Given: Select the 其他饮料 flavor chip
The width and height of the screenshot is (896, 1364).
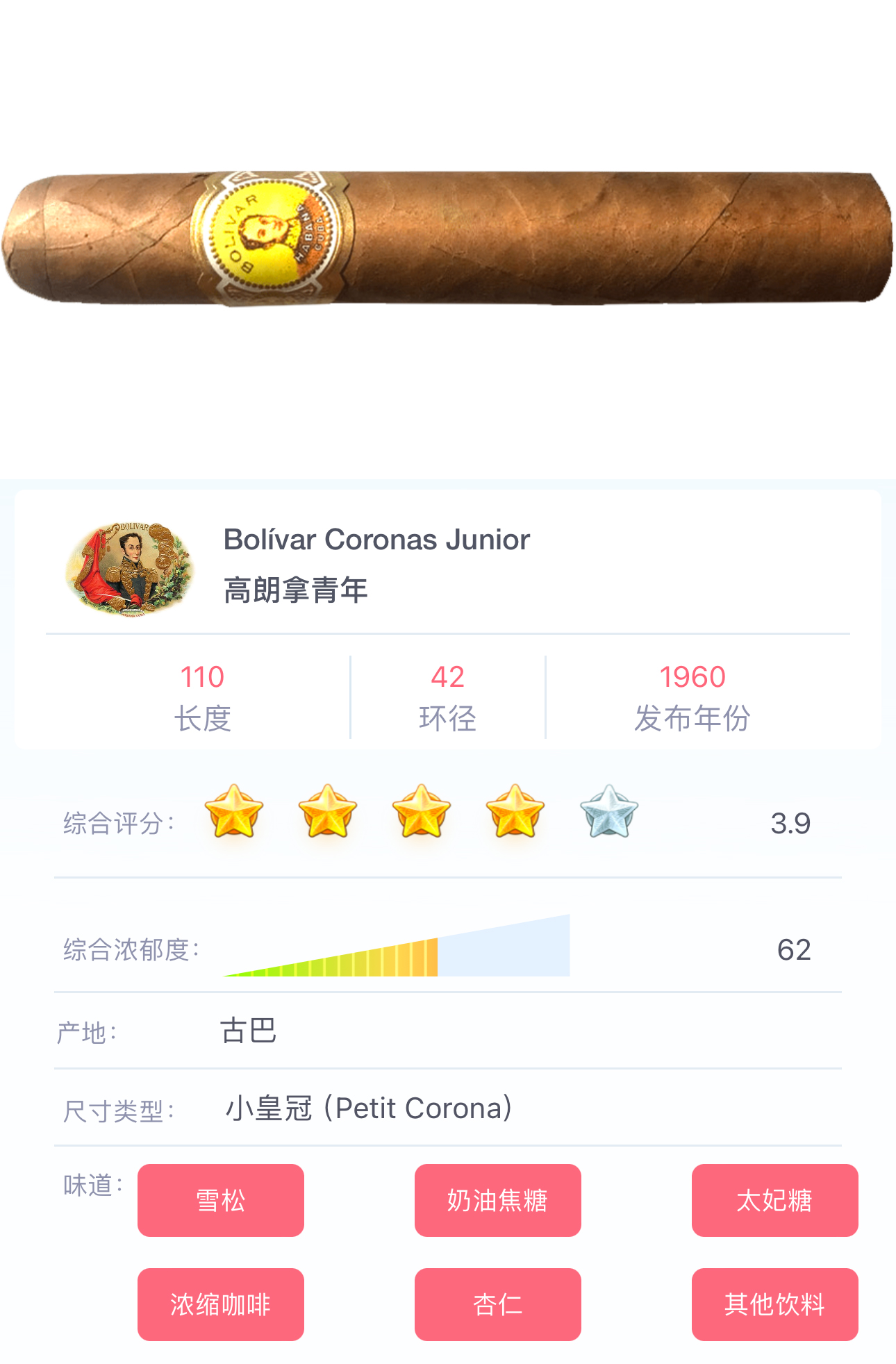Looking at the screenshot, I should pos(774,1304).
